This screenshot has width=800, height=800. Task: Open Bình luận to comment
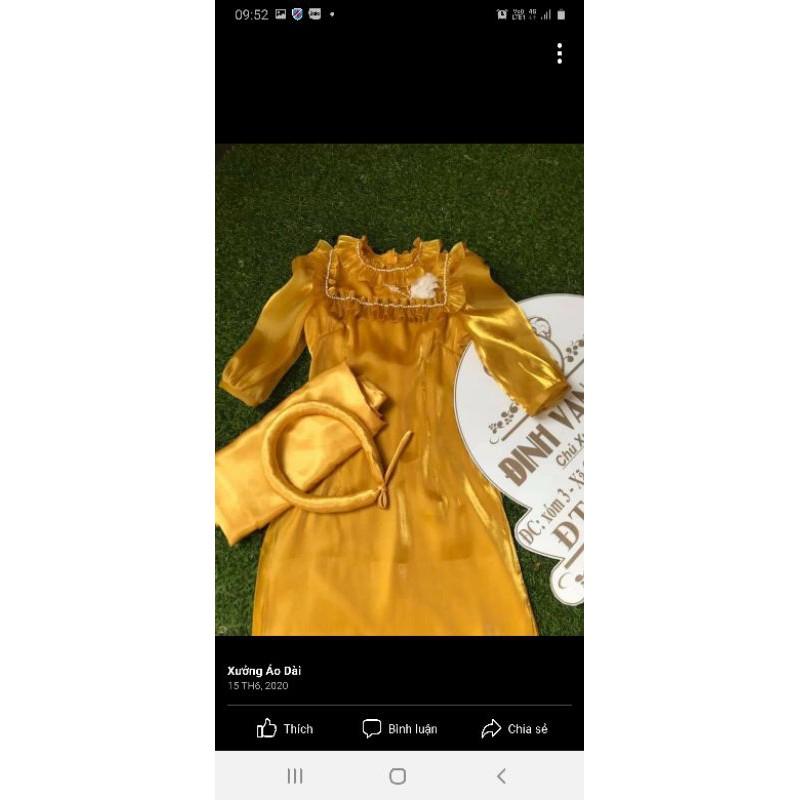399,729
